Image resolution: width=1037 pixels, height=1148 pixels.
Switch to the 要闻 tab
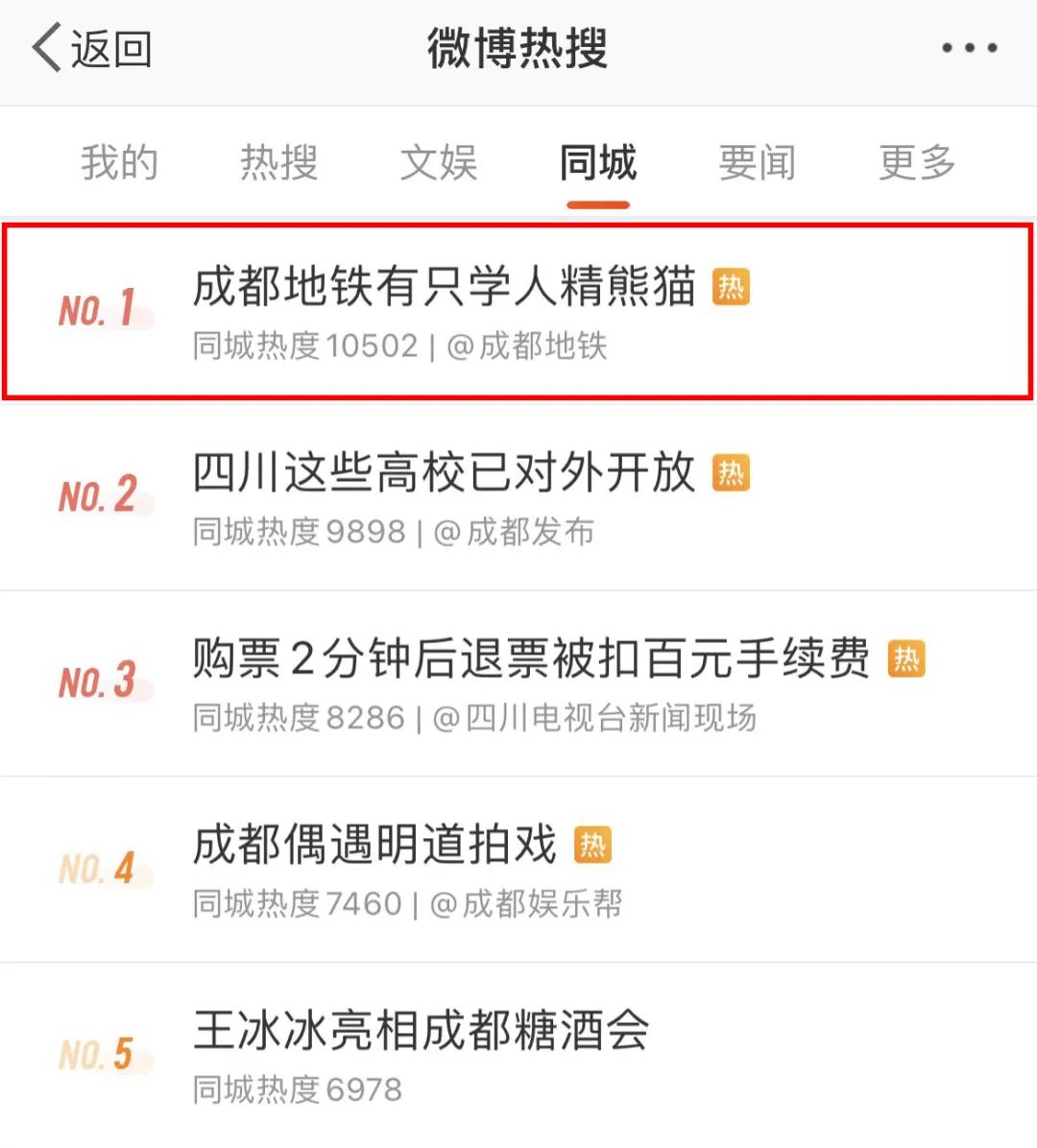point(757,162)
